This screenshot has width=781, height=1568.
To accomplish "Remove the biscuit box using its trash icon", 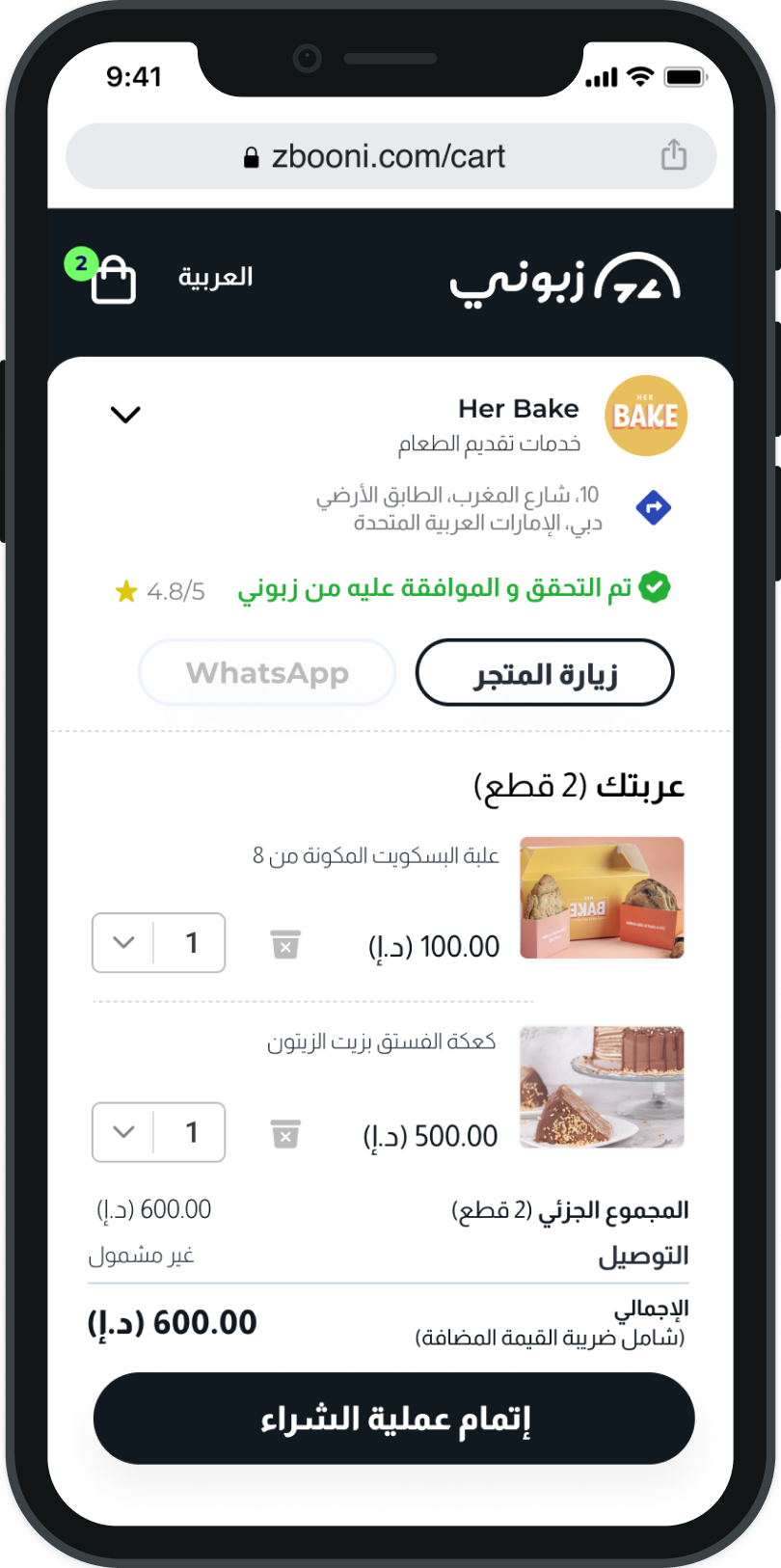I will click(284, 943).
